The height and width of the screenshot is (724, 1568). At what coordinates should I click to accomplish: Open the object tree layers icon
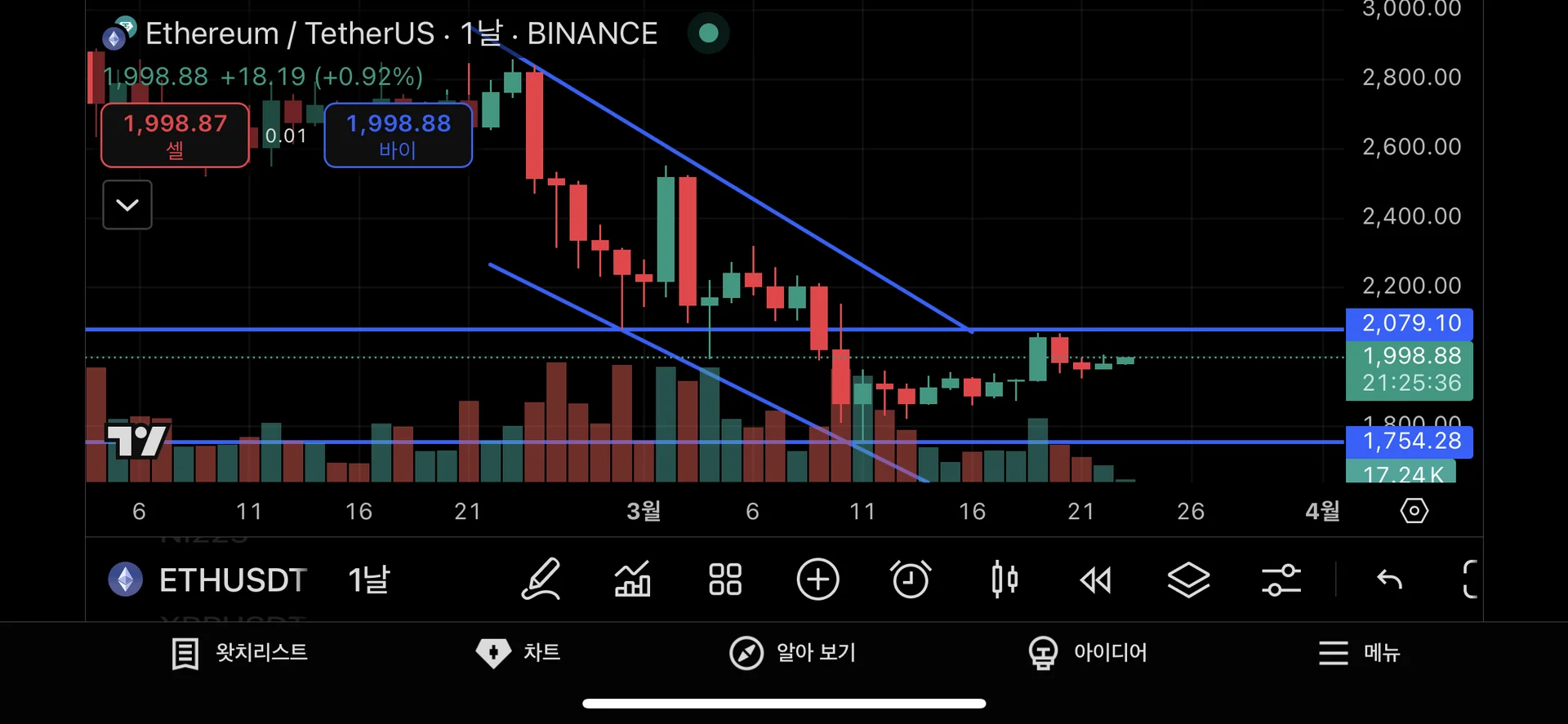point(1188,580)
